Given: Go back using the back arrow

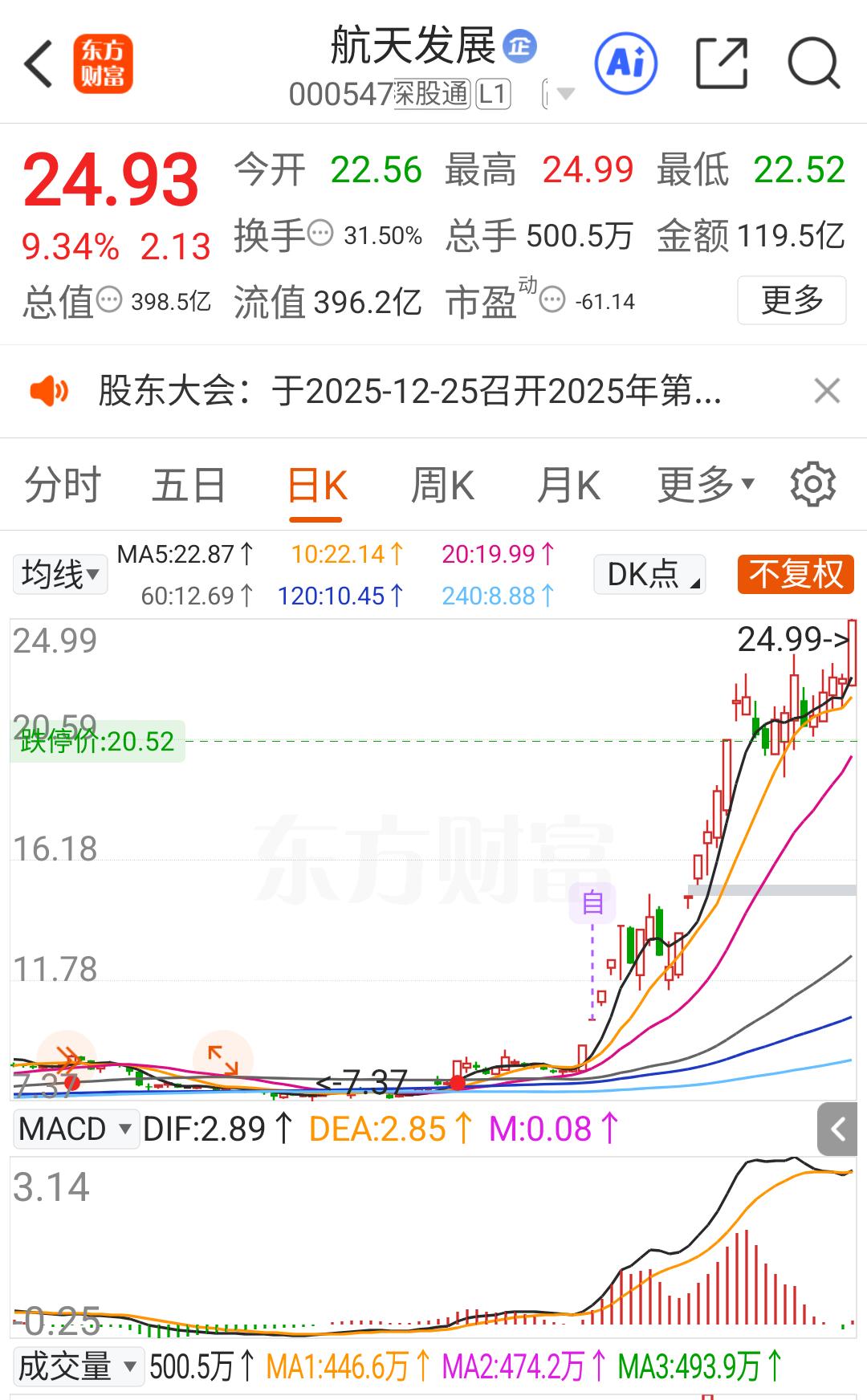Looking at the screenshot, I should (x=38, y=64).
